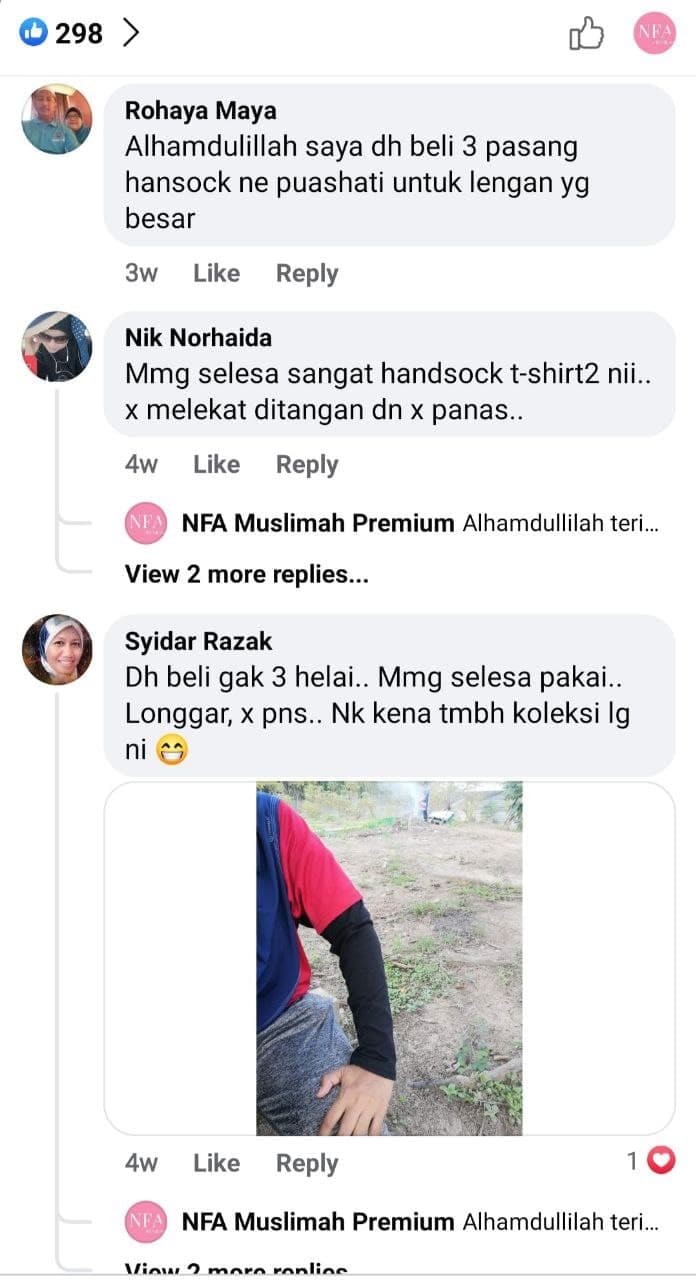Like Syidar Razak's comment
The width and height of the screenshot is (696, 1280).
coord(216,1162)
